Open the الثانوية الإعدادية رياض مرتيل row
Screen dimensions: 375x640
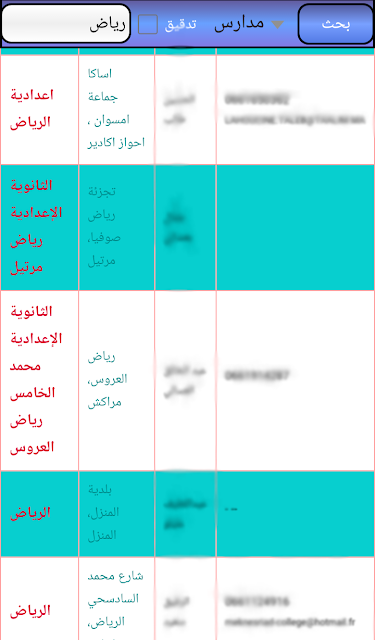(187, 227)
